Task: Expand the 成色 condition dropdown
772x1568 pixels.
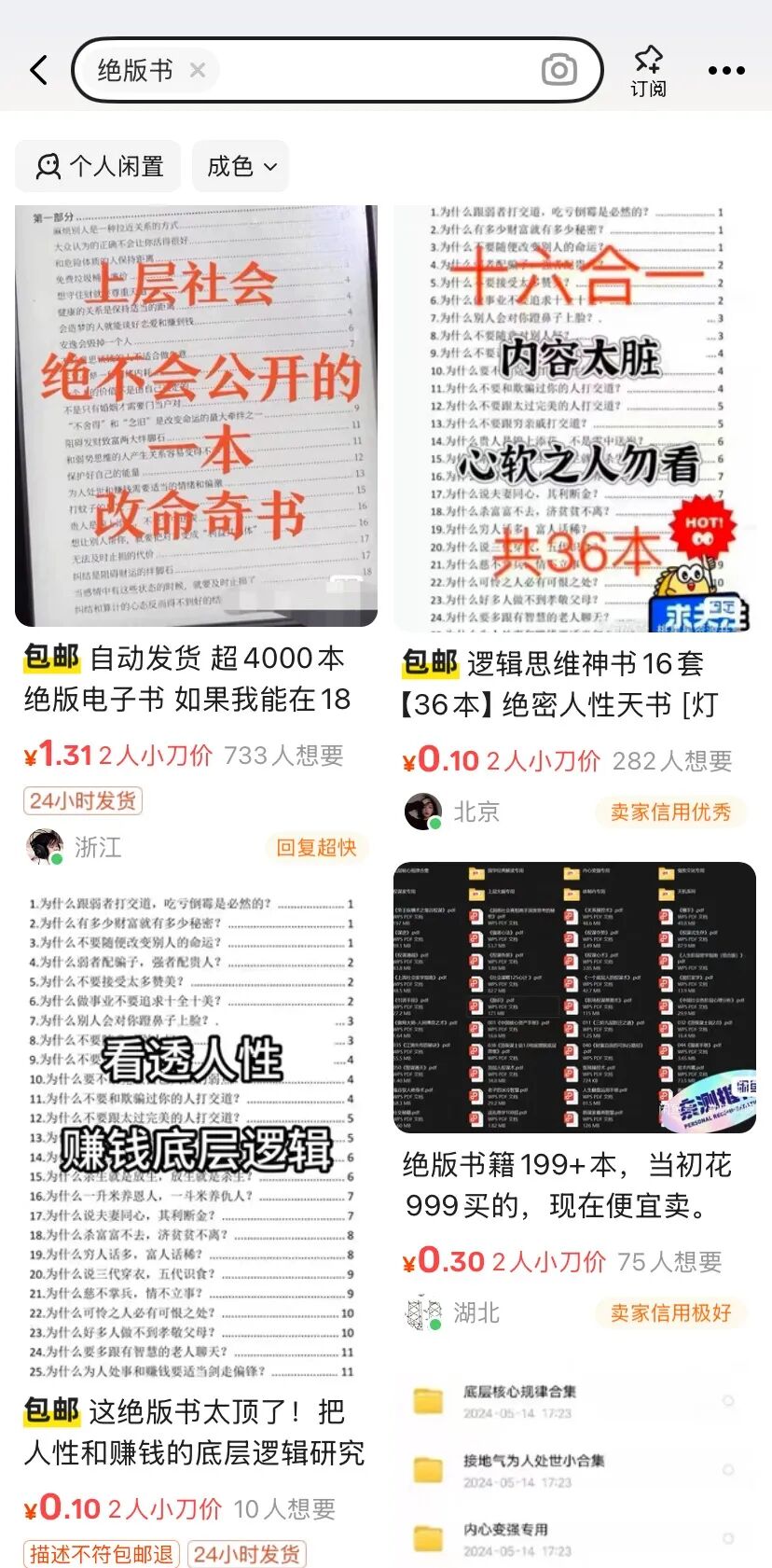Action: pyautogui.click(x=241, y=166)
